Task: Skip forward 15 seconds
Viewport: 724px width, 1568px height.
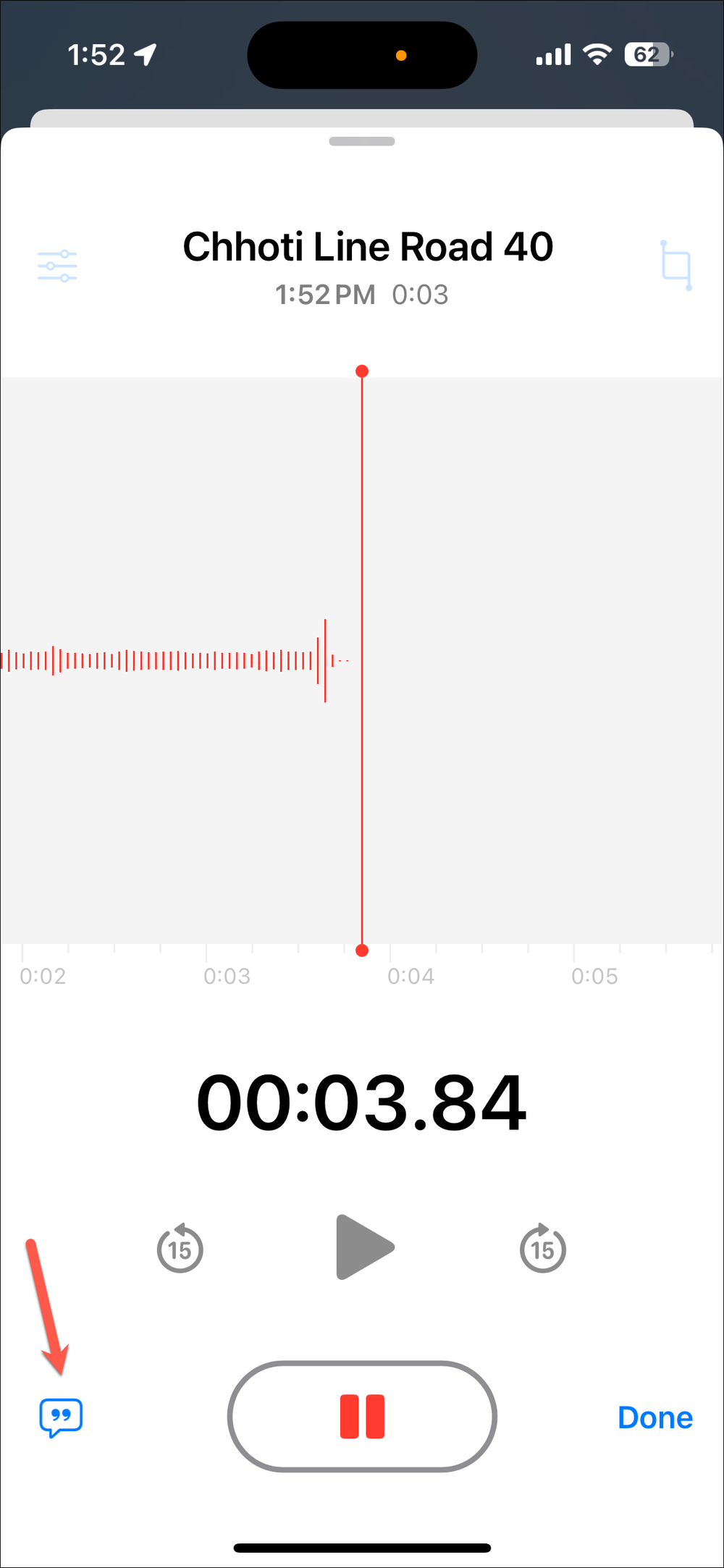Action: (542, 1248)
